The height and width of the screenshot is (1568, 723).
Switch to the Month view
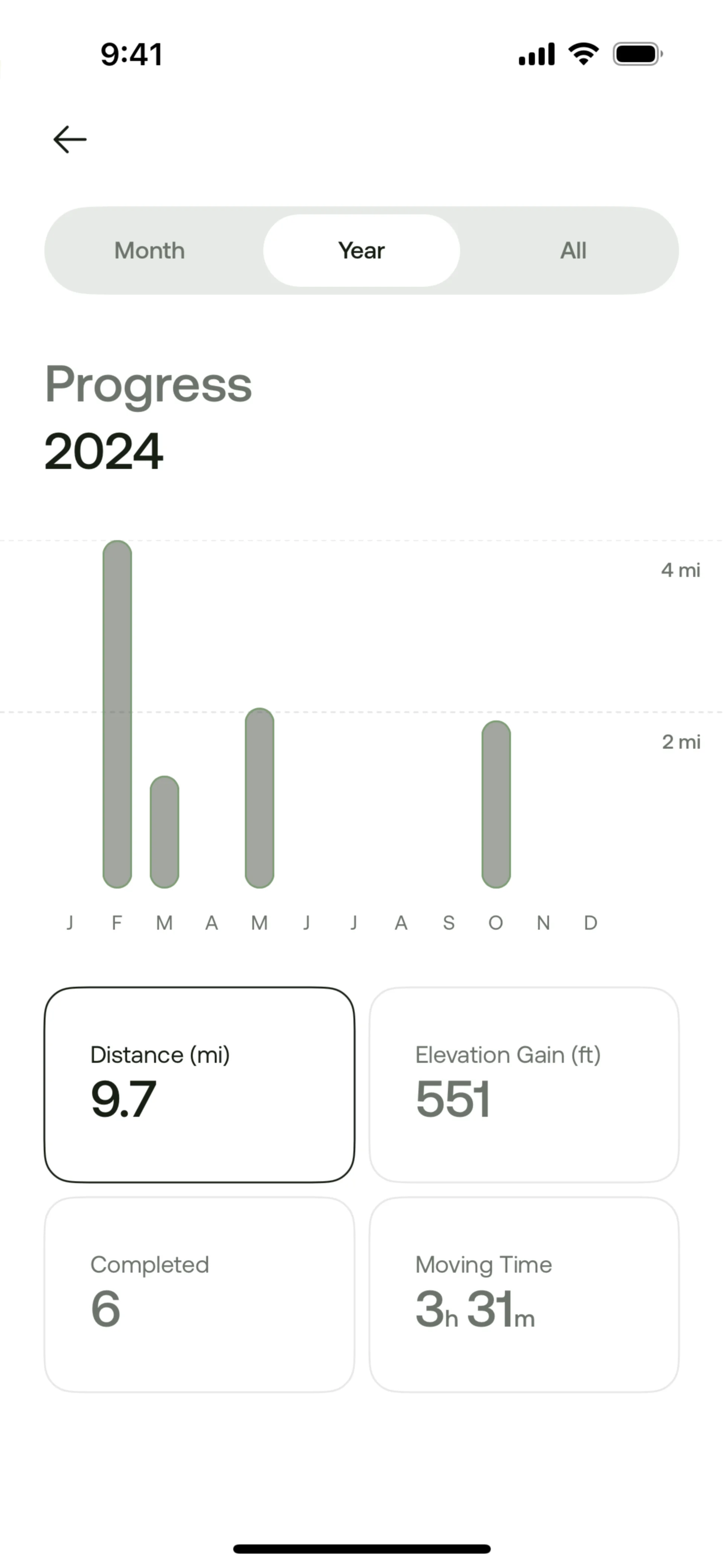pyautogui.click(x=150, y=251)
